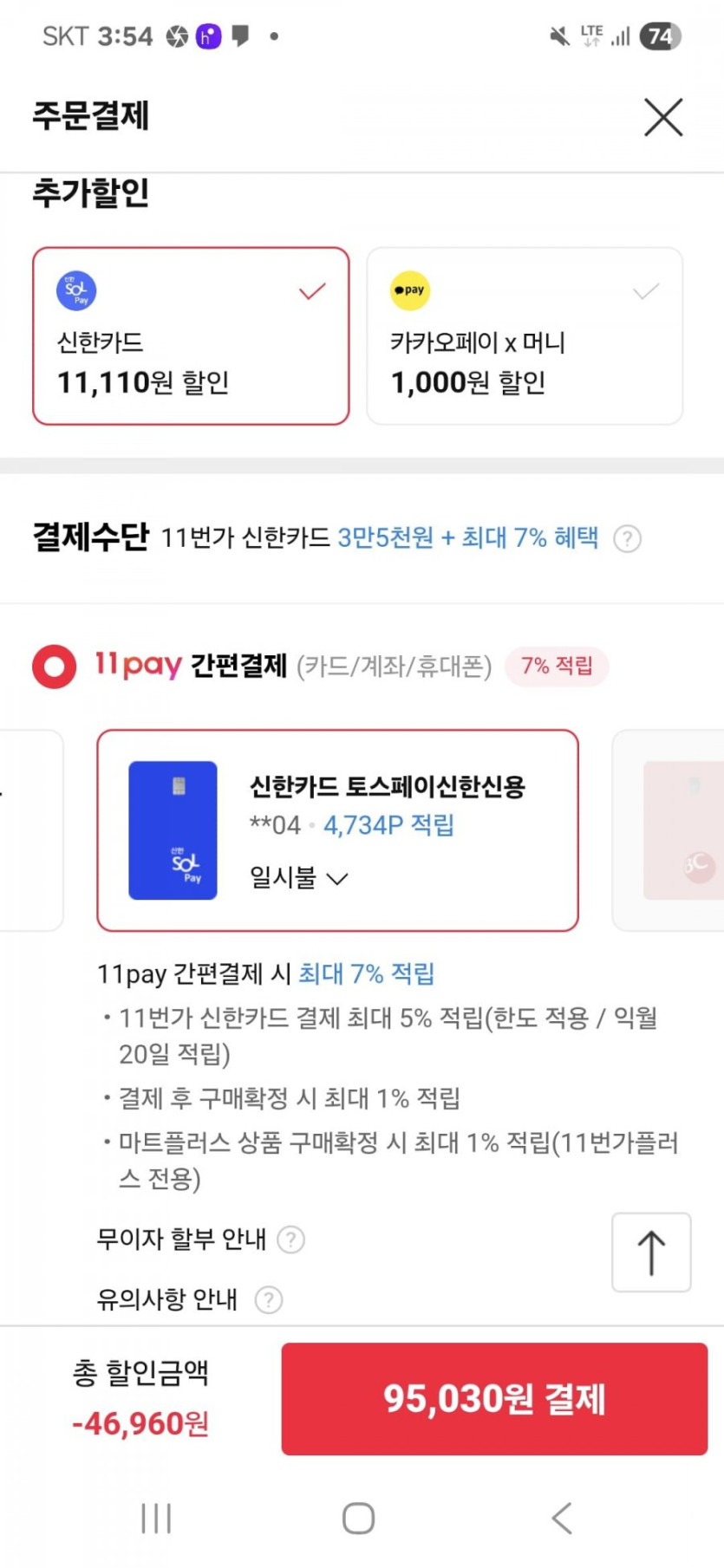This screenshot has height=1568, width=724.
Task: Pay with the 95,030원 결제 button
Action: pos(494,1399)
